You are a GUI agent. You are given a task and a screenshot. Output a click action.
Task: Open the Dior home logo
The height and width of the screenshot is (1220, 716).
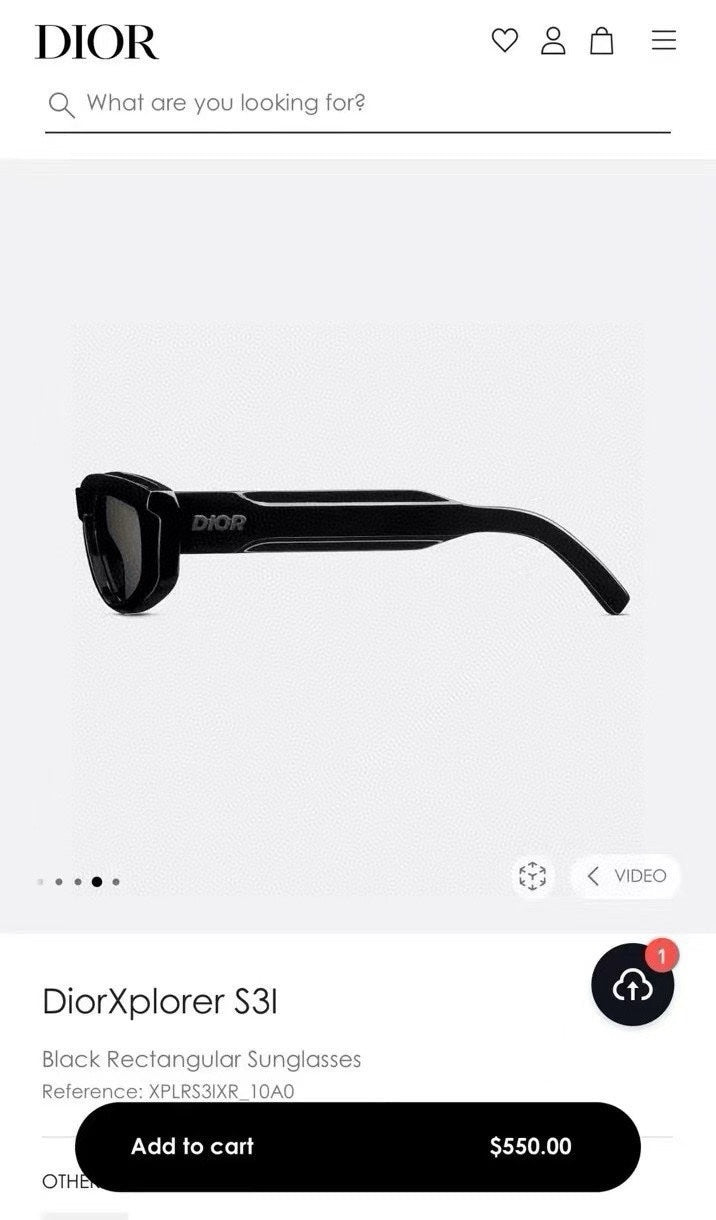click(97, 43)
